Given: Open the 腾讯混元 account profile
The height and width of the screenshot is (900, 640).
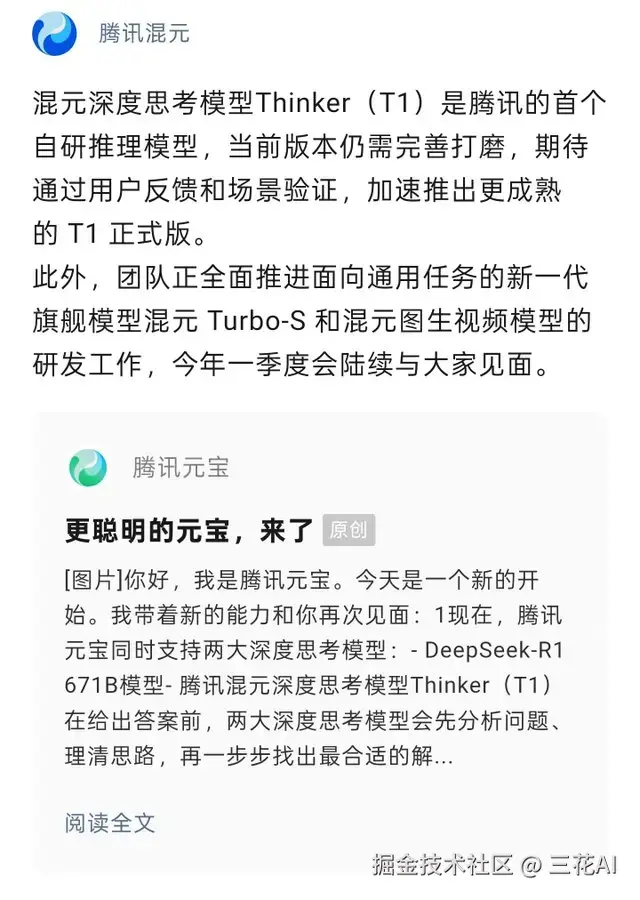Looking at the screenshot, I should [144, 33].
